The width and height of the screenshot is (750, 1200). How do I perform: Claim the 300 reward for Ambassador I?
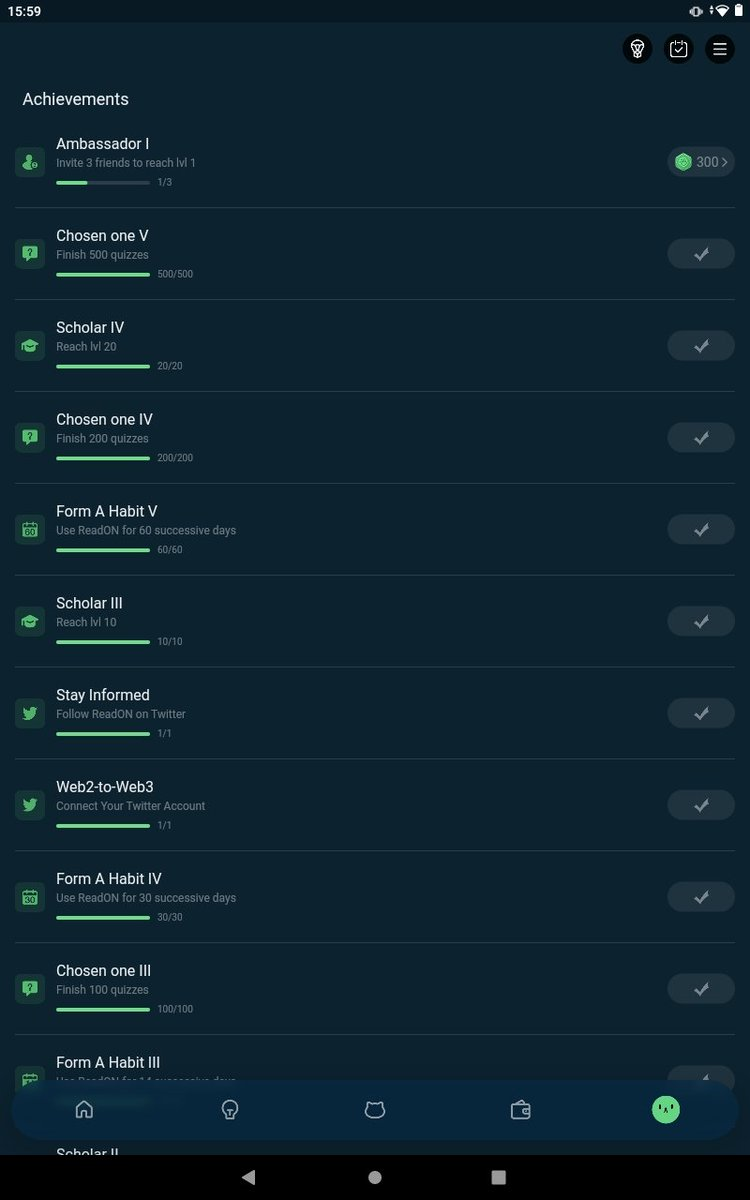701,162
